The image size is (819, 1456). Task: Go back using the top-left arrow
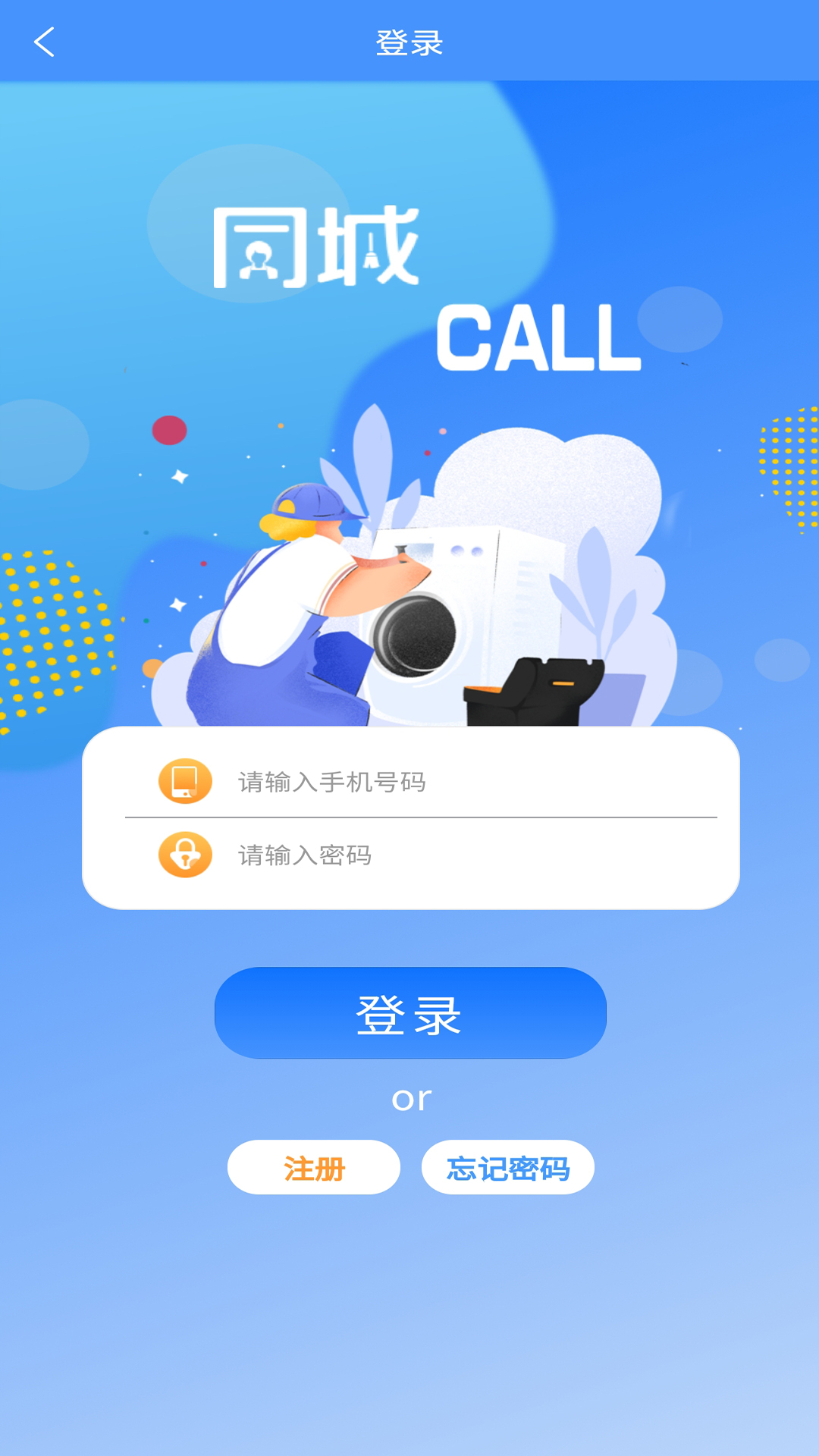click(44, 42)
